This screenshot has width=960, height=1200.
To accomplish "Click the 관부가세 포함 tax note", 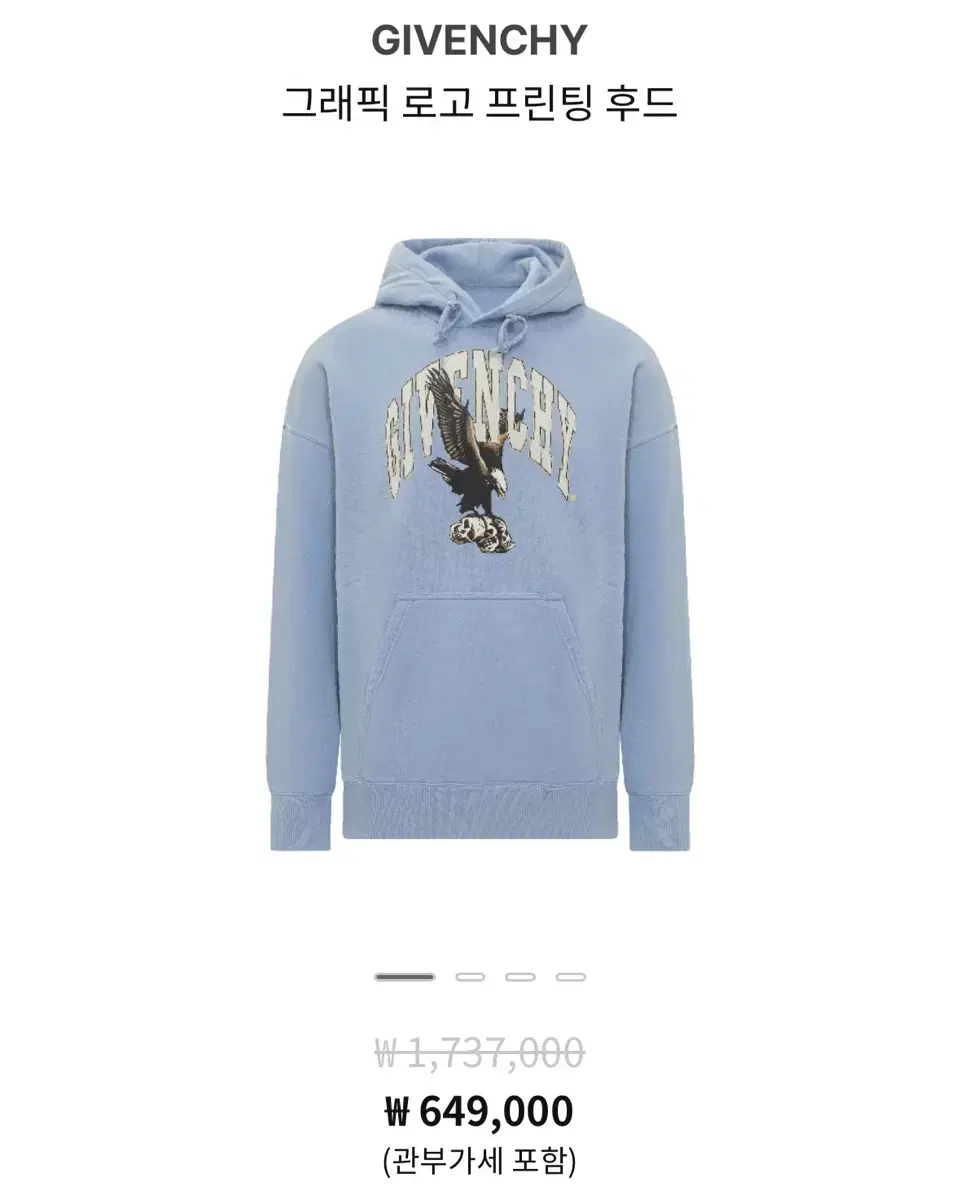I will pos(480,1158).
